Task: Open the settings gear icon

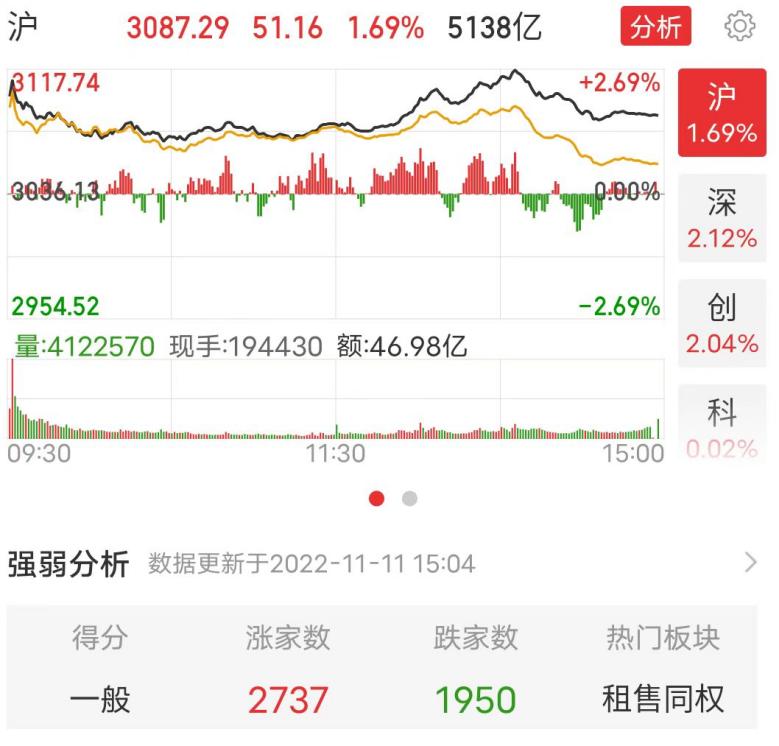Action: pos(739,27)
